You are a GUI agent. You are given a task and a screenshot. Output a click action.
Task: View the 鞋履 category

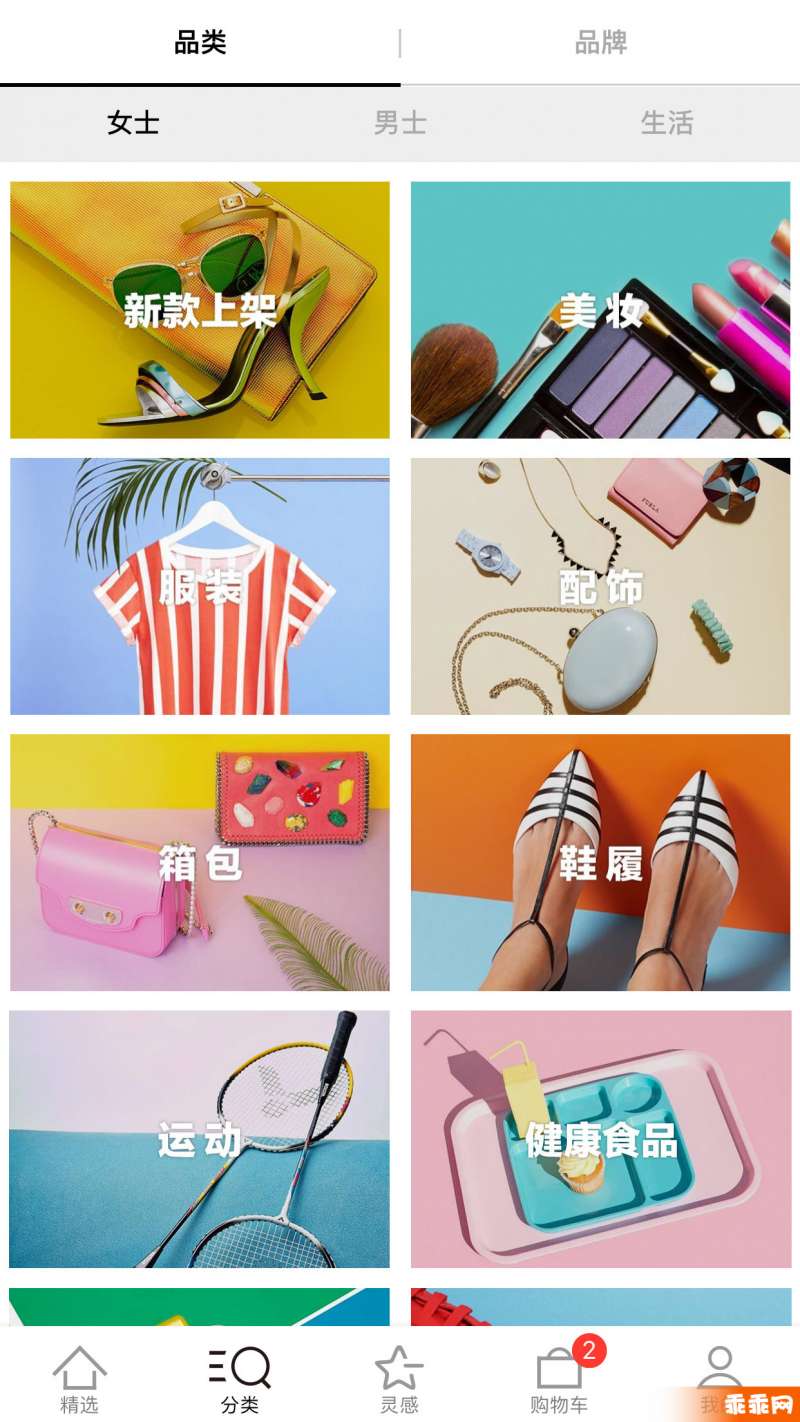tap(600, 863)
